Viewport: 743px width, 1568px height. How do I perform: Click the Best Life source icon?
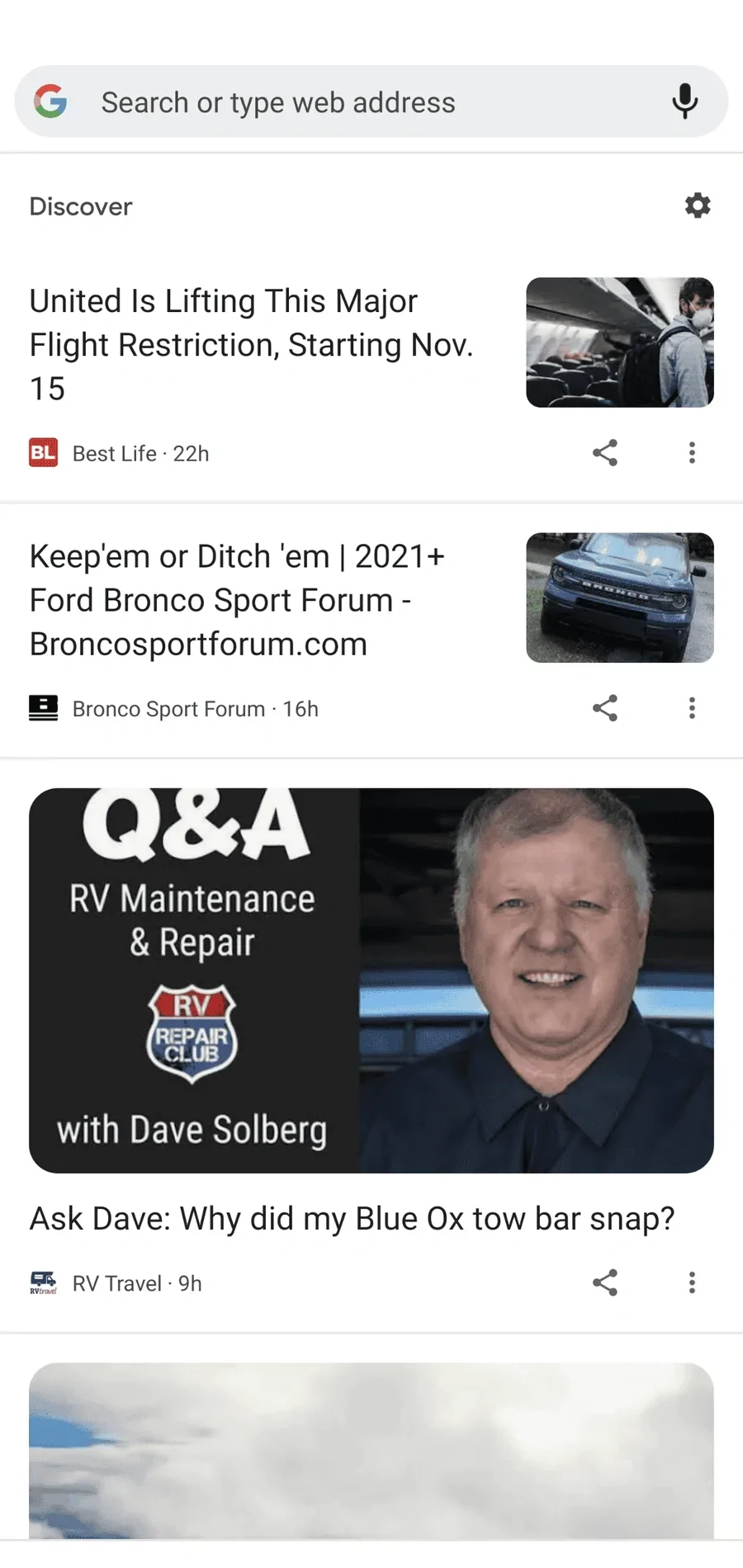pyautogui.click(x=44, y=452)
